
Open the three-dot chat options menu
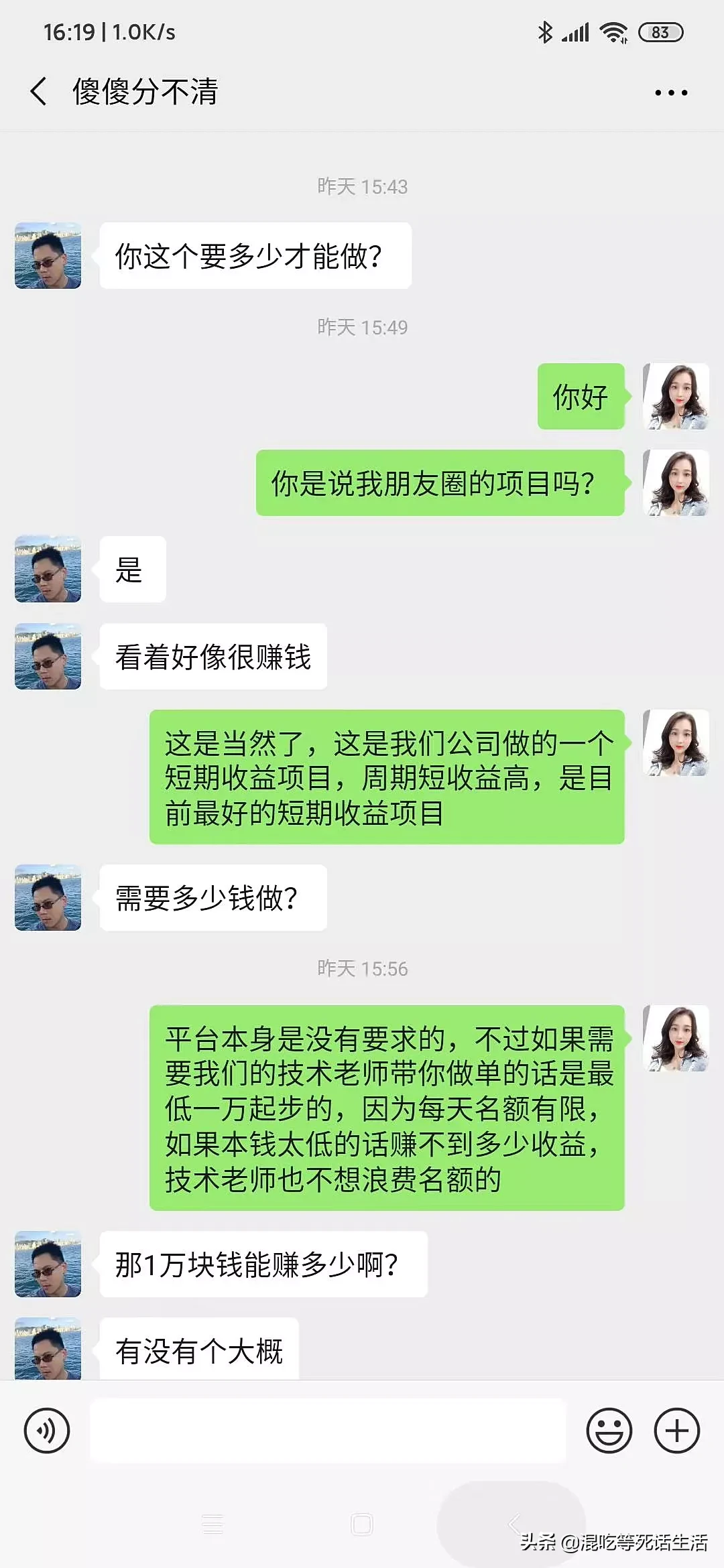click(x=671, y=92)
